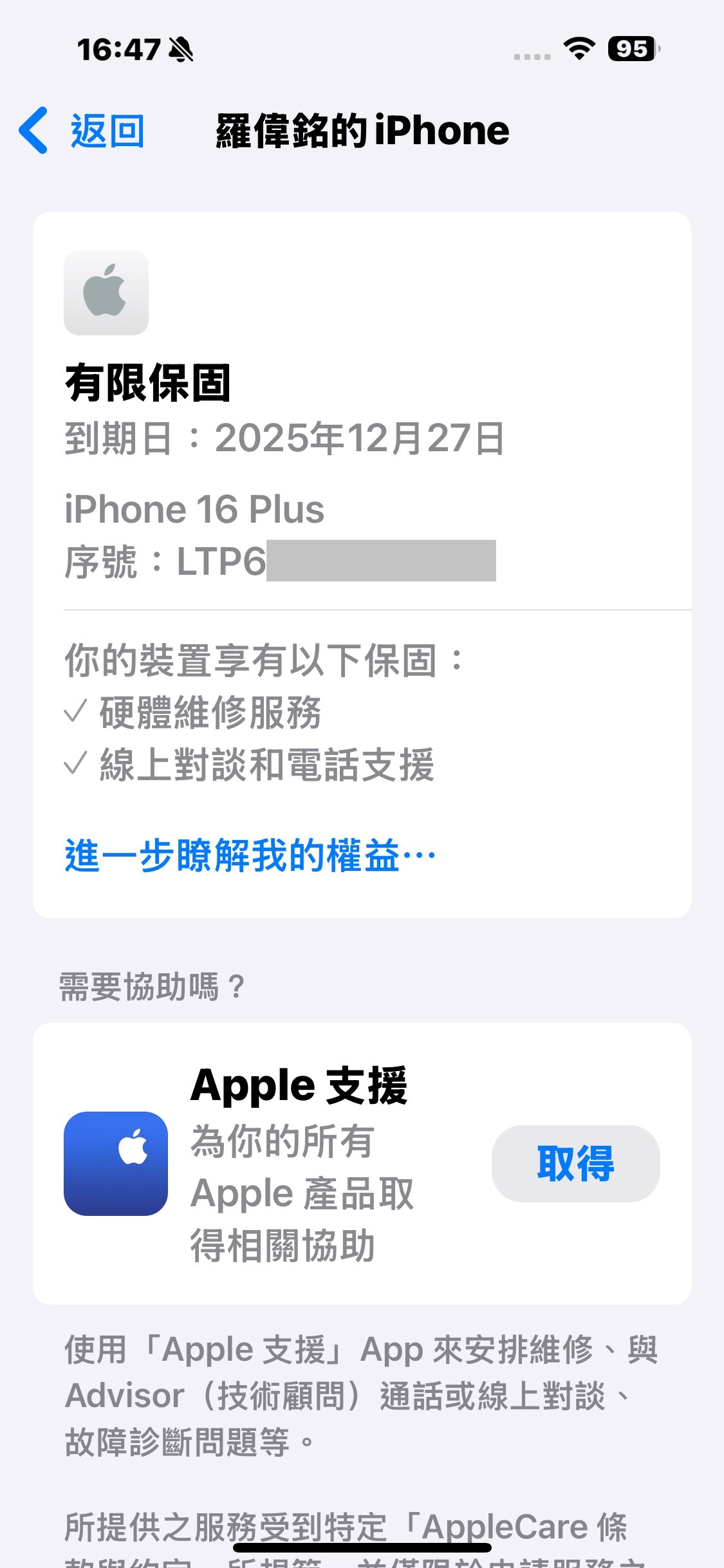Tap 取得 to get Apple 支援 app

coord(575,1163)
